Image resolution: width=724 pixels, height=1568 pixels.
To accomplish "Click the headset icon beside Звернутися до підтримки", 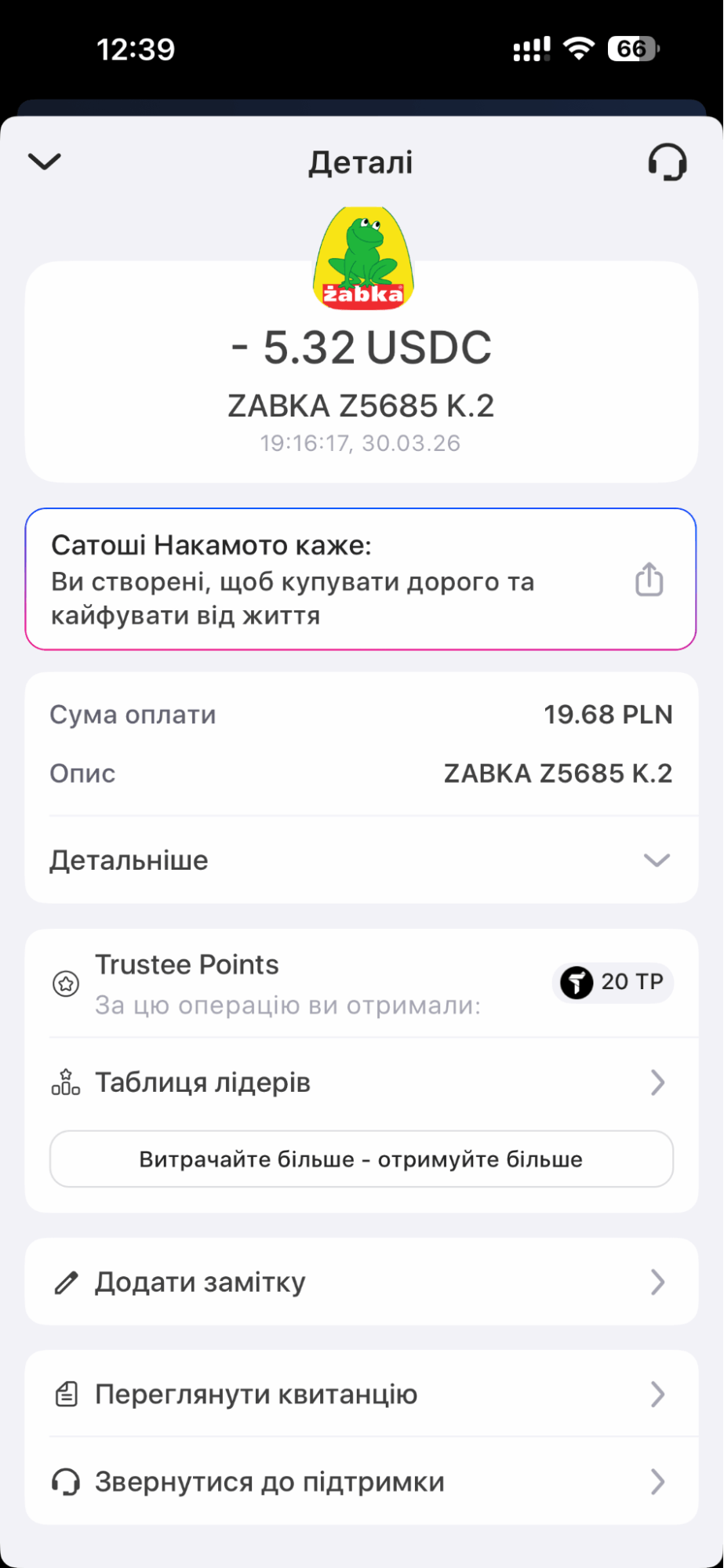I will (x=66, y=1481).
